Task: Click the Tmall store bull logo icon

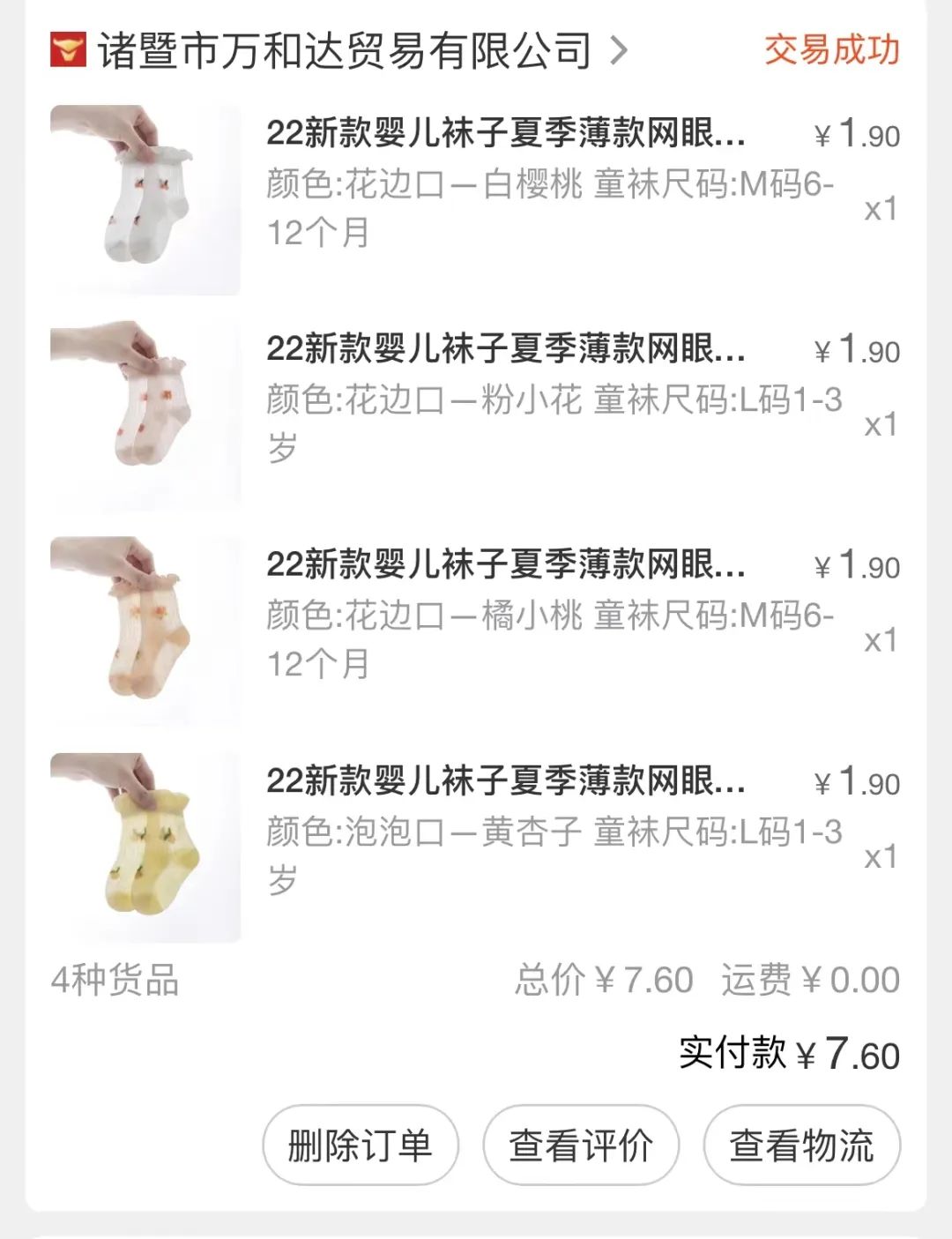Action: click(67, 50)
